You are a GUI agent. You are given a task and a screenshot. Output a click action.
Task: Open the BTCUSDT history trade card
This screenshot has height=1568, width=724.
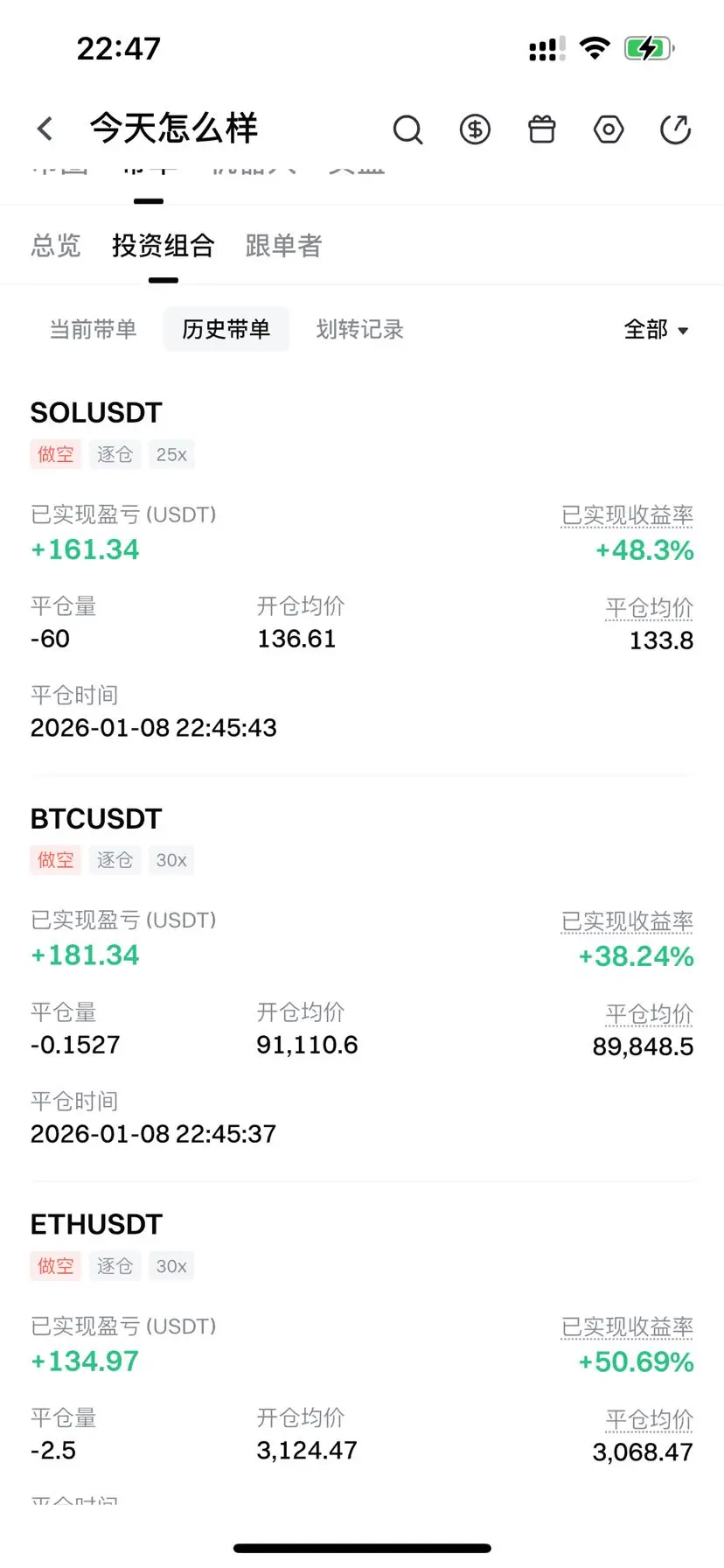(96, 819)
